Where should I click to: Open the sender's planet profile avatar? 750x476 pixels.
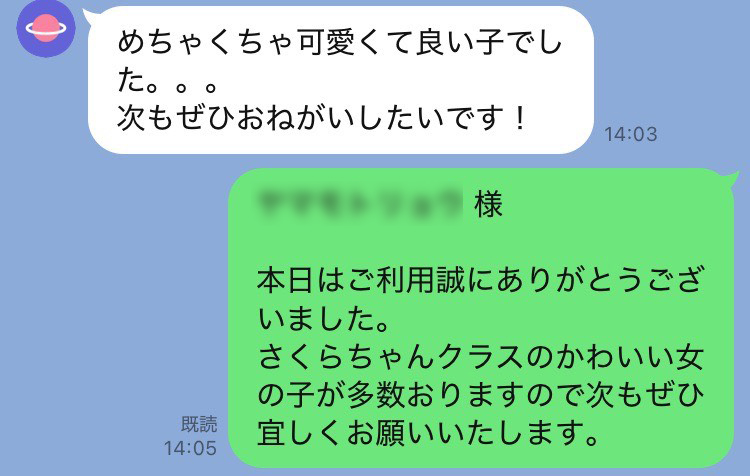coord(44,30)
